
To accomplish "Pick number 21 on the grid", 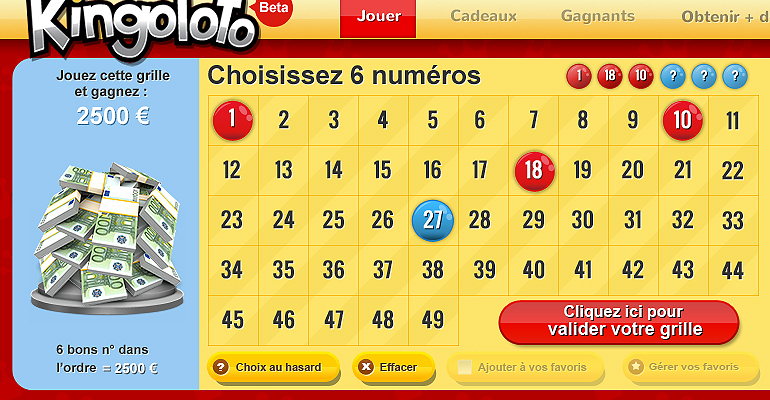I will pyautogui.click(x=683, y=170).
